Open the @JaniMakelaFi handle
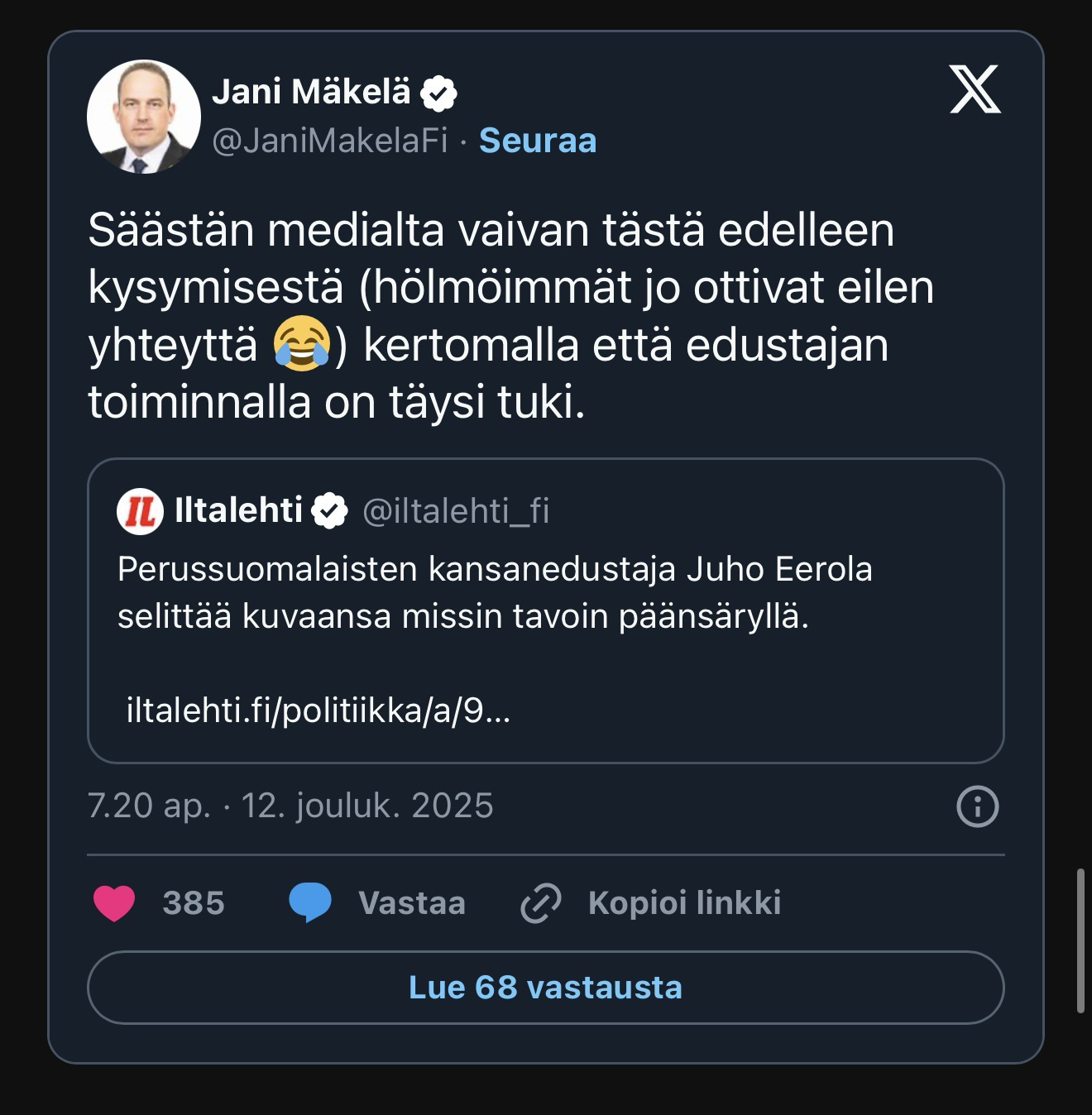 [330, 141]
